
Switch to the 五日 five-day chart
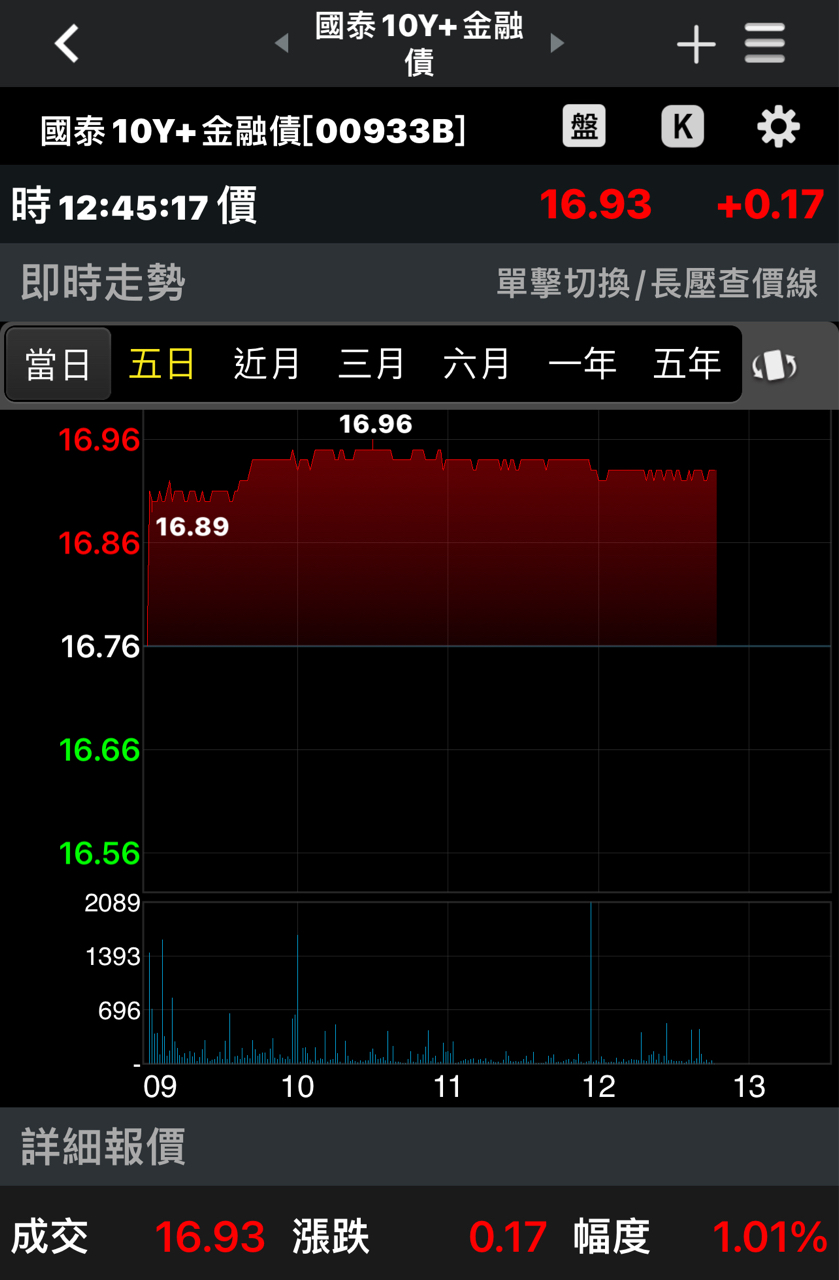click(x=162, y=364)
